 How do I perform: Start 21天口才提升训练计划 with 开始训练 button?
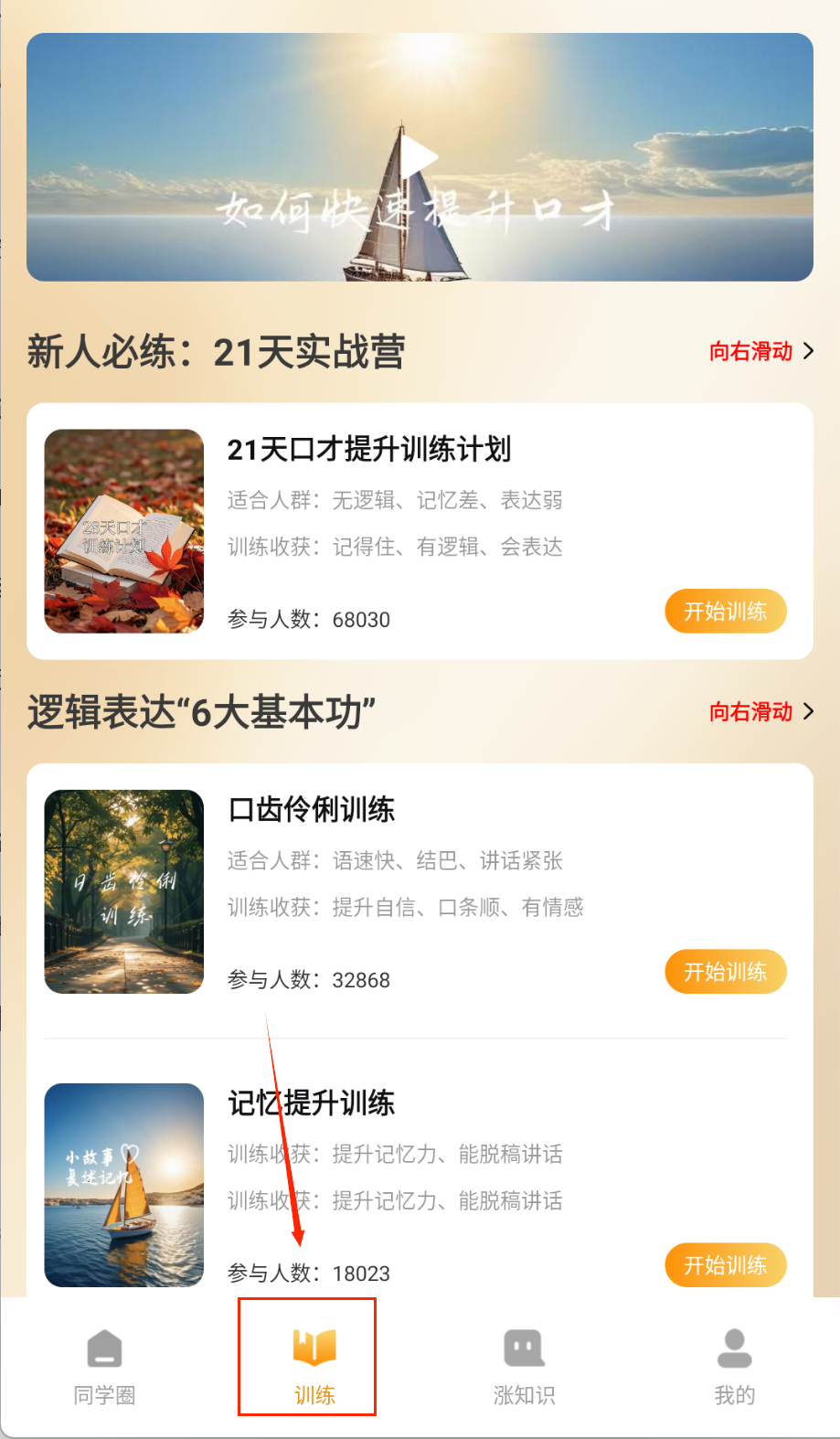(x=725, y=612)
